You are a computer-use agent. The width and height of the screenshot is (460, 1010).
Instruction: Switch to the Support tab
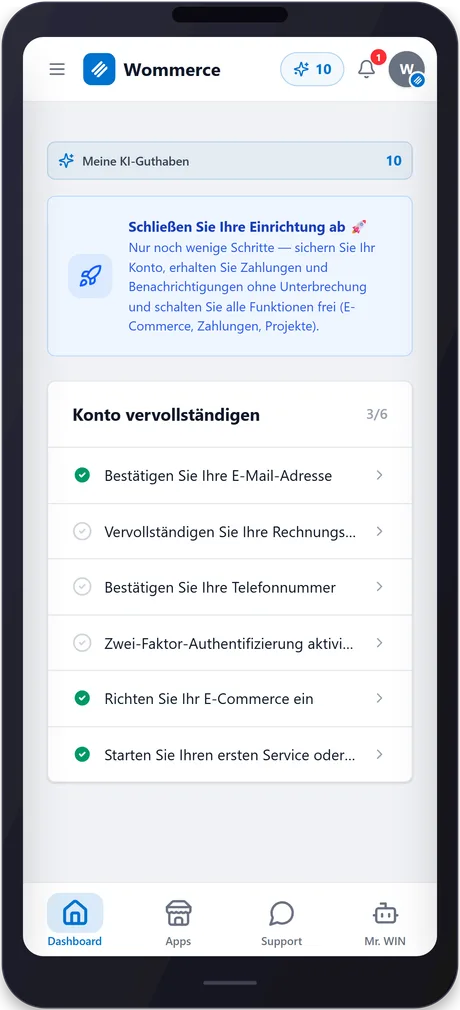point(282,921)
